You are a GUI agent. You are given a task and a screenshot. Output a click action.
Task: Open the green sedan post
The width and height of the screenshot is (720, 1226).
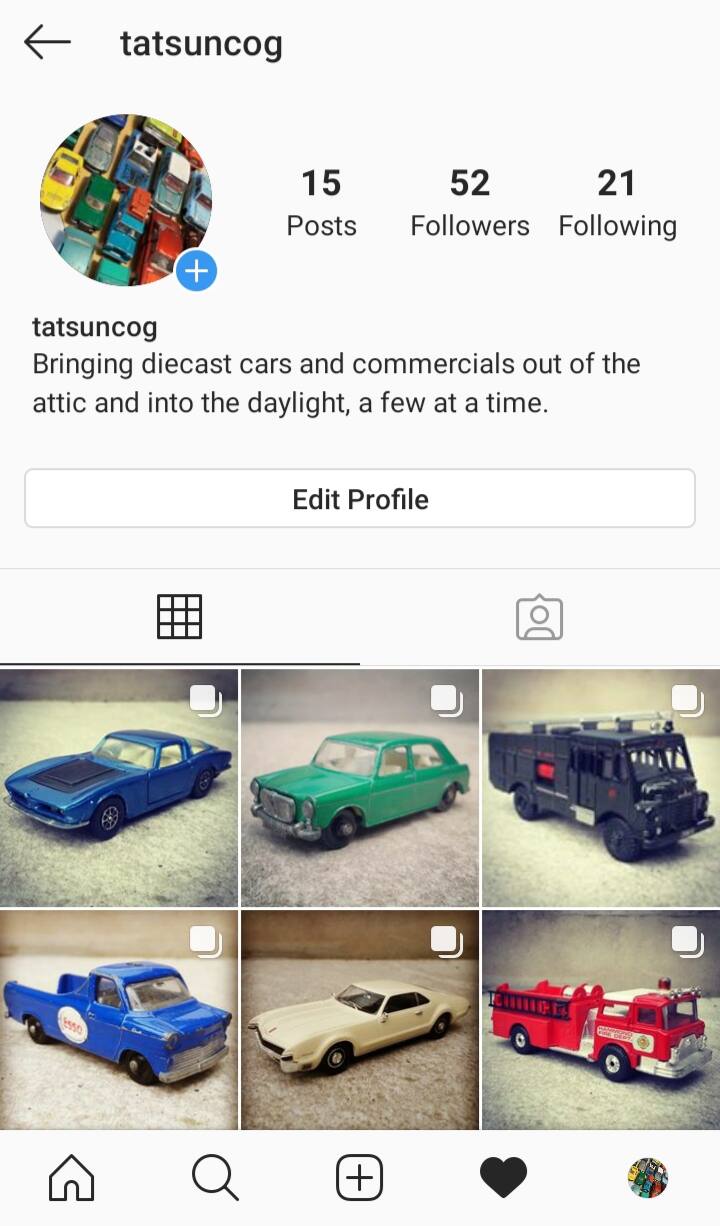coord(360,787)
